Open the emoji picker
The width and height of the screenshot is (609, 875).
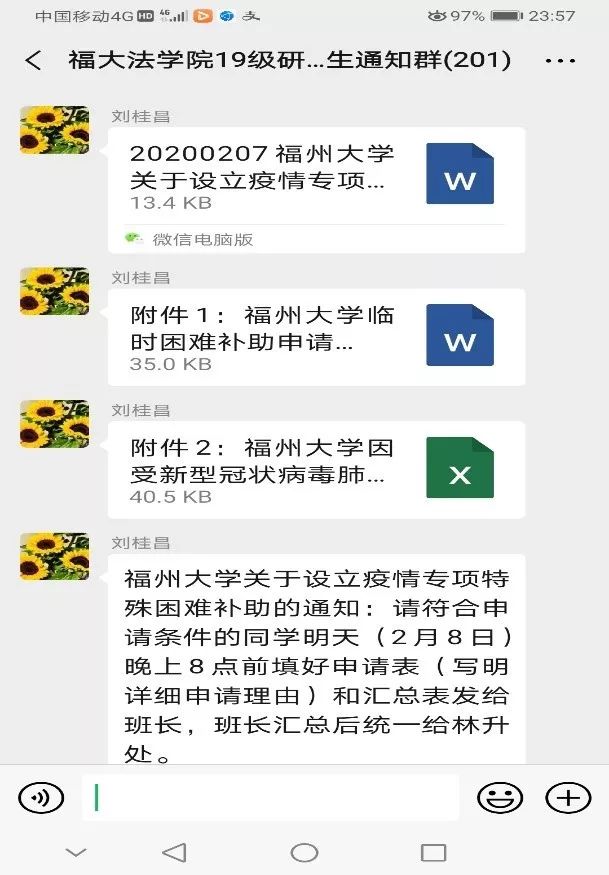(500, 798)
